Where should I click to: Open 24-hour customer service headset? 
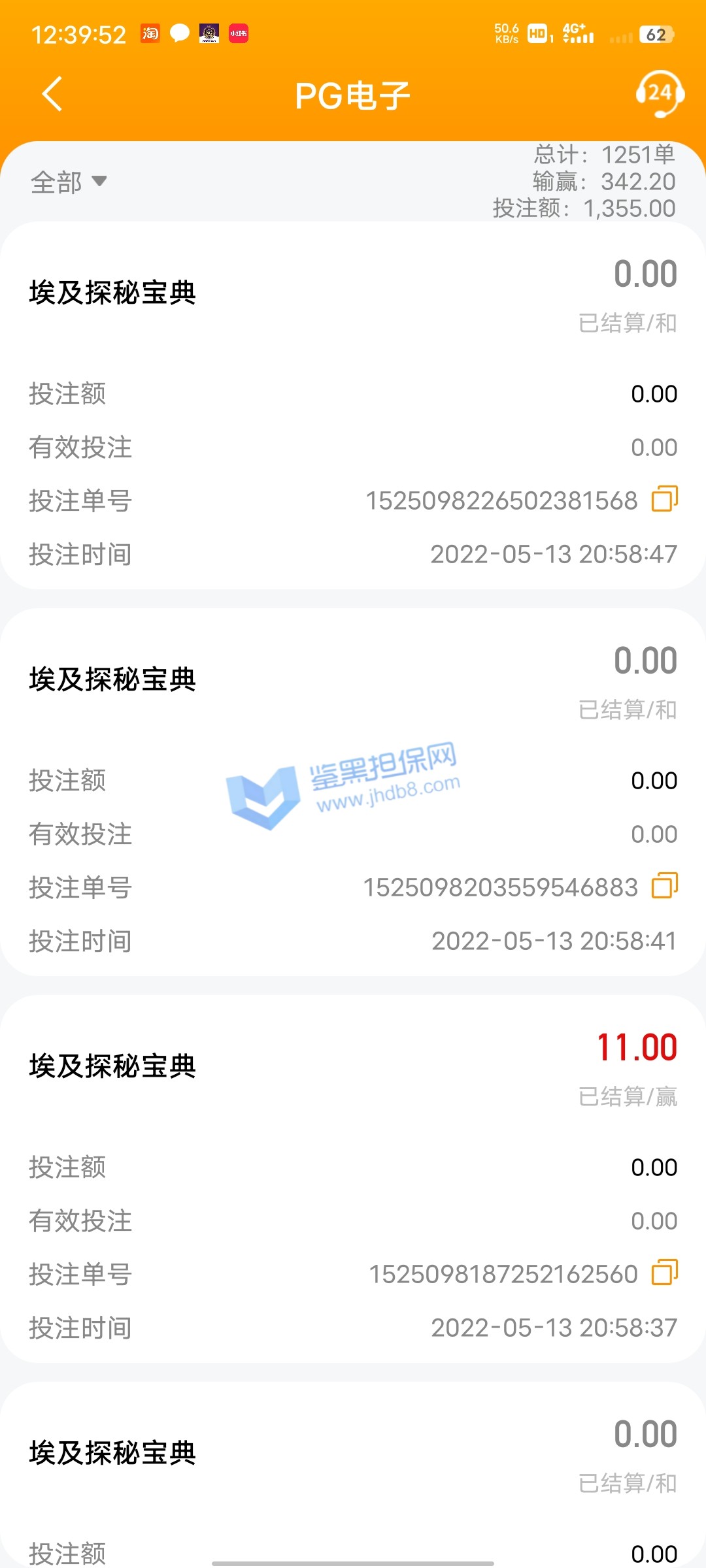pos(660,94)
